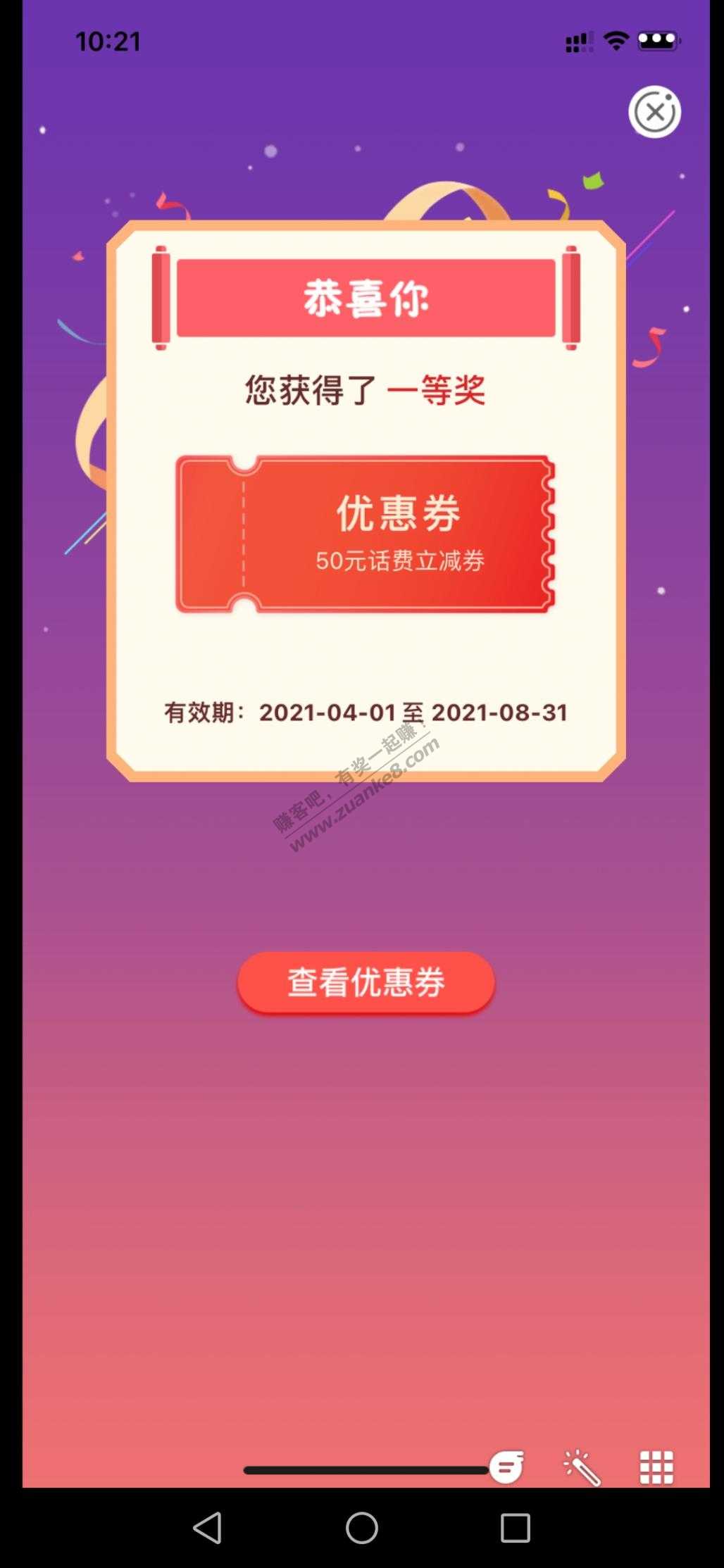Tap 查看优惠券 to view coupons
This screenshot has width=724, height=1568.
point(366,982)
